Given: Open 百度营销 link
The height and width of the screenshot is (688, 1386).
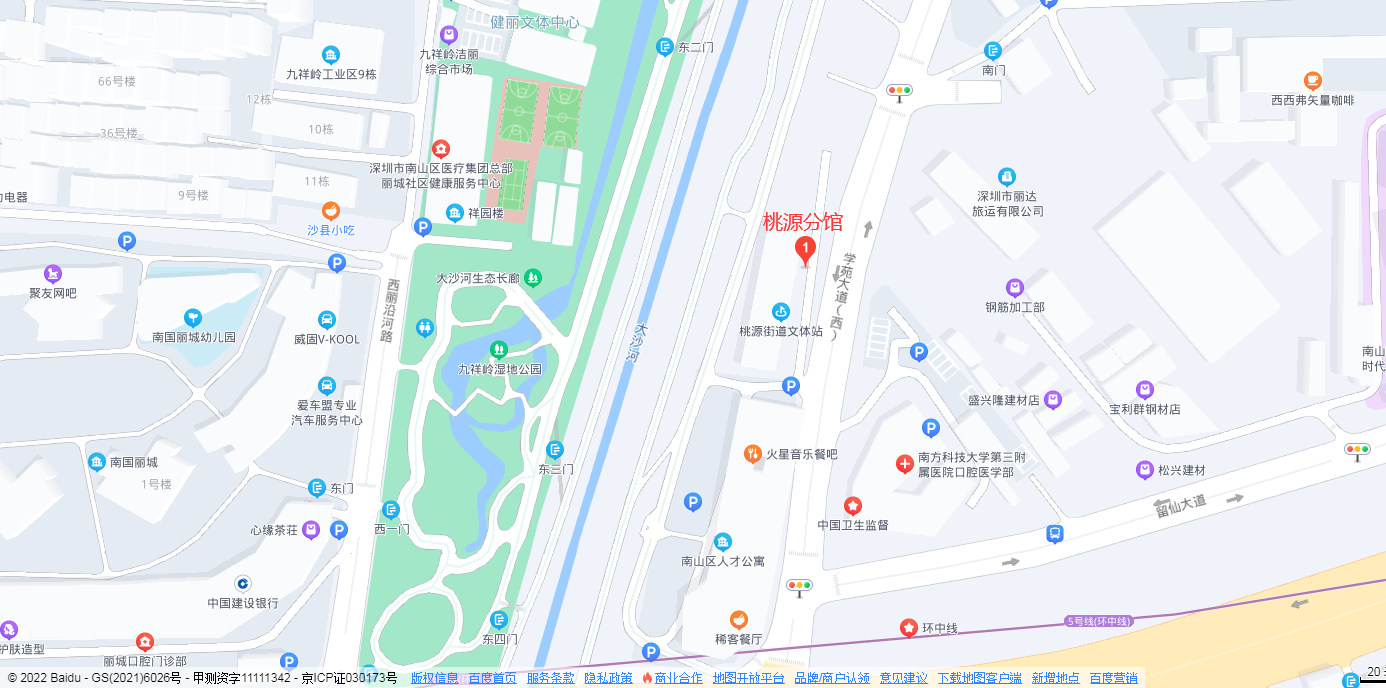Looking at the screenshot, I should [1113, 678].
